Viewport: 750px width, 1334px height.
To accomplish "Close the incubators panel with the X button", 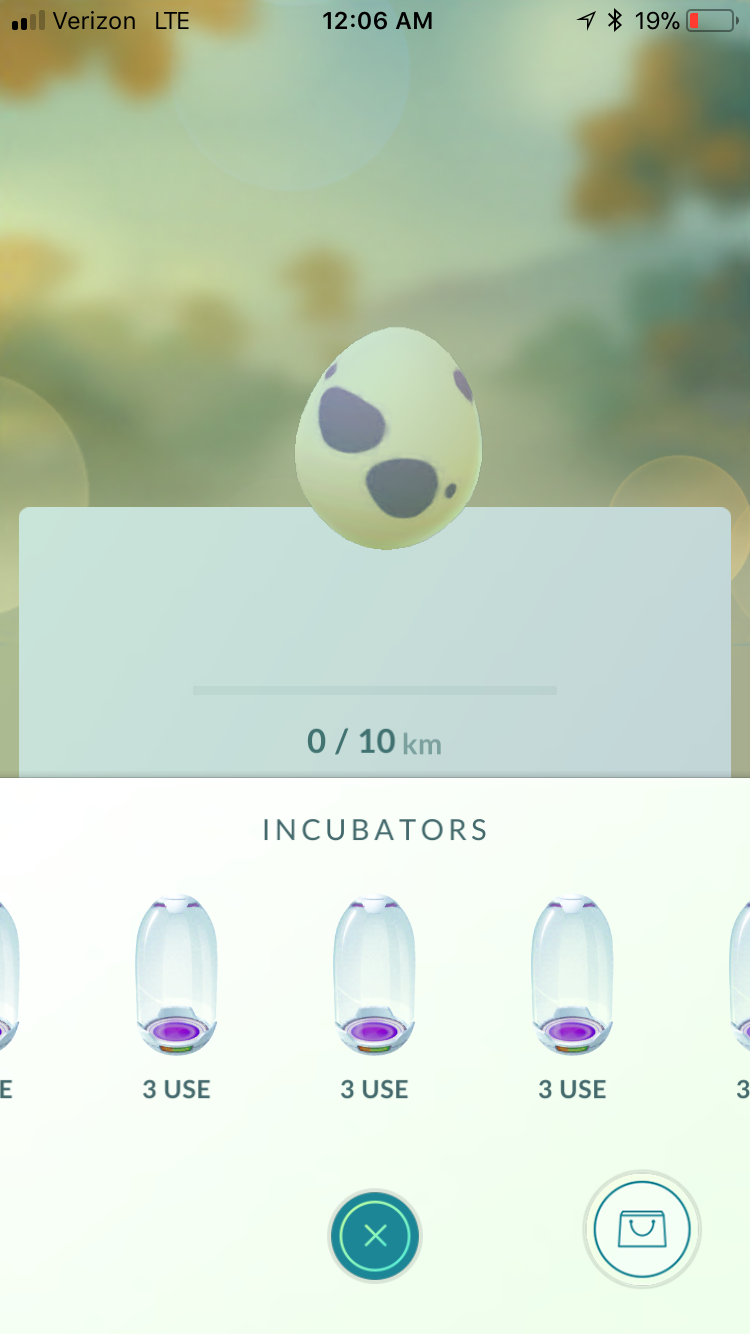I will pyautogui.click(x=375, y=1236).
